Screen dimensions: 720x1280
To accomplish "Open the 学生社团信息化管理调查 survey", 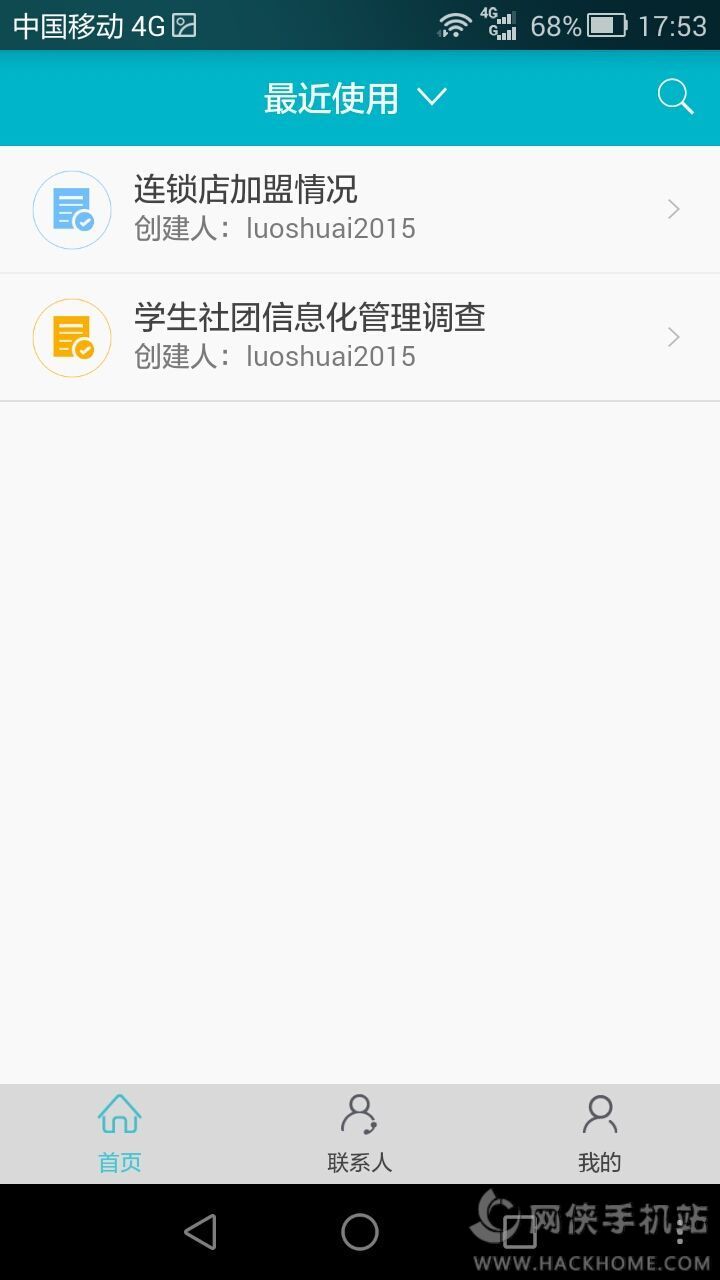I will (359, 337).
